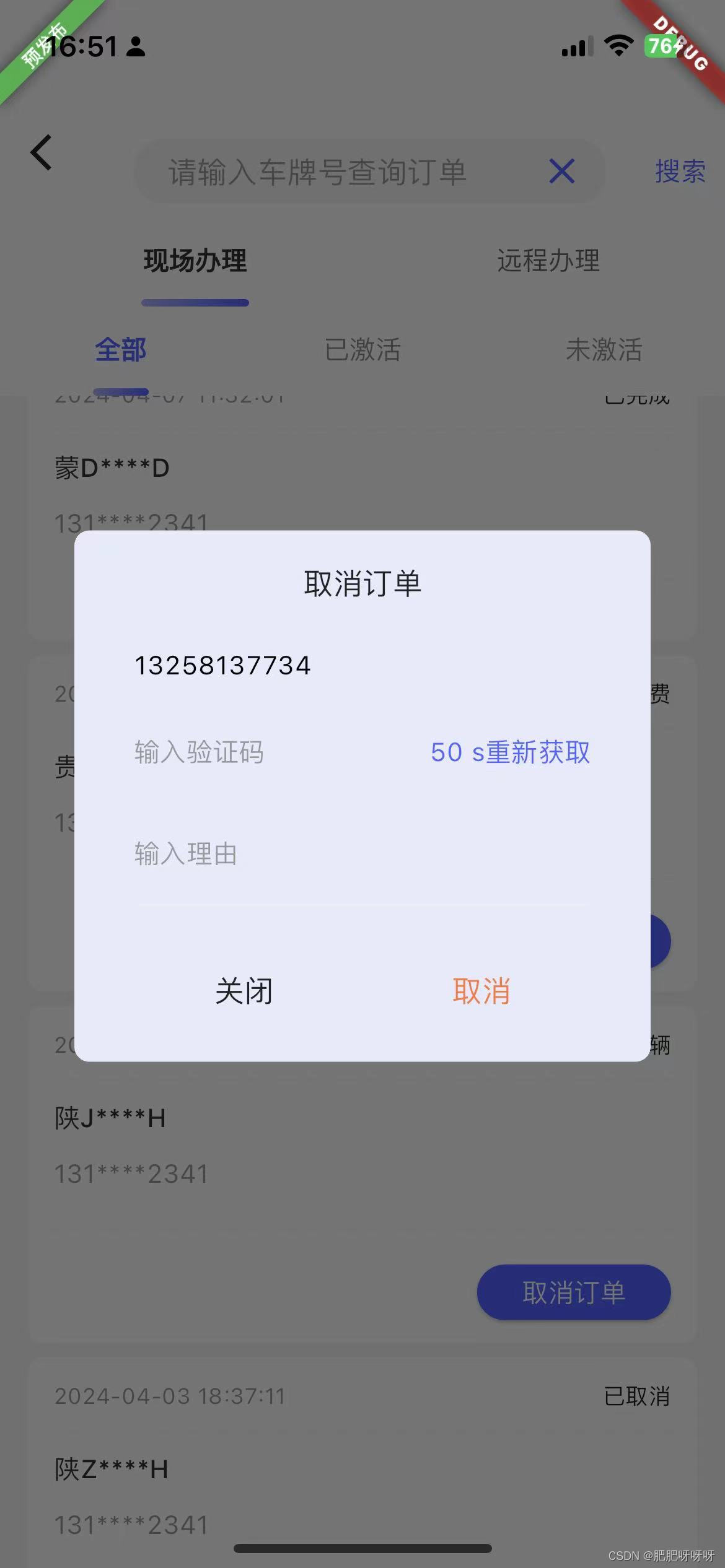This screenshot has width=725, height=1568.
Task: Select the 现场办理 tab
Action: point(195,260)
